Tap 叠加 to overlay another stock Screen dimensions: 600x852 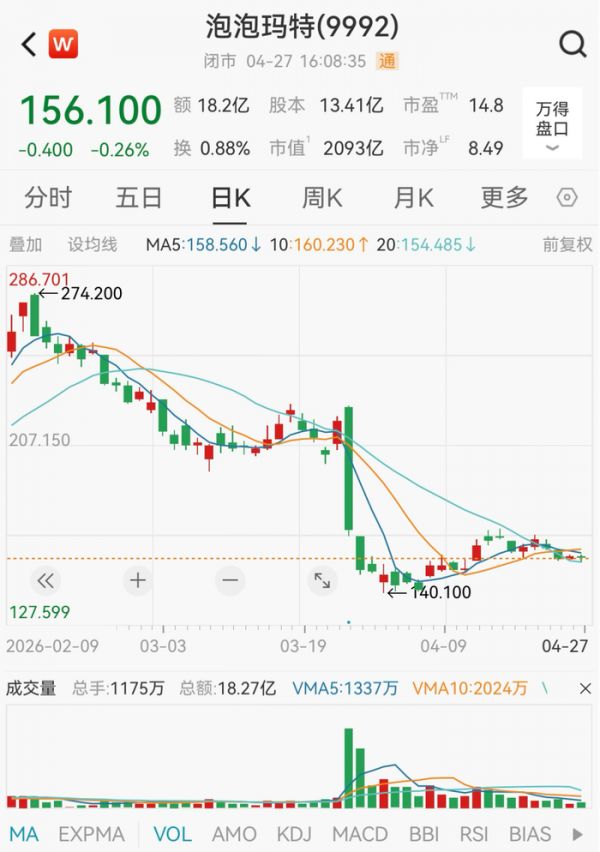pos(26,244)
